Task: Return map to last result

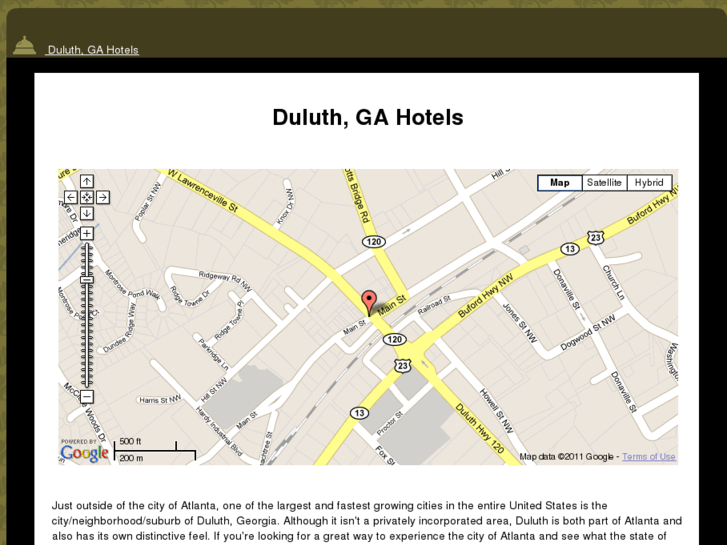Action: (87, 197)
